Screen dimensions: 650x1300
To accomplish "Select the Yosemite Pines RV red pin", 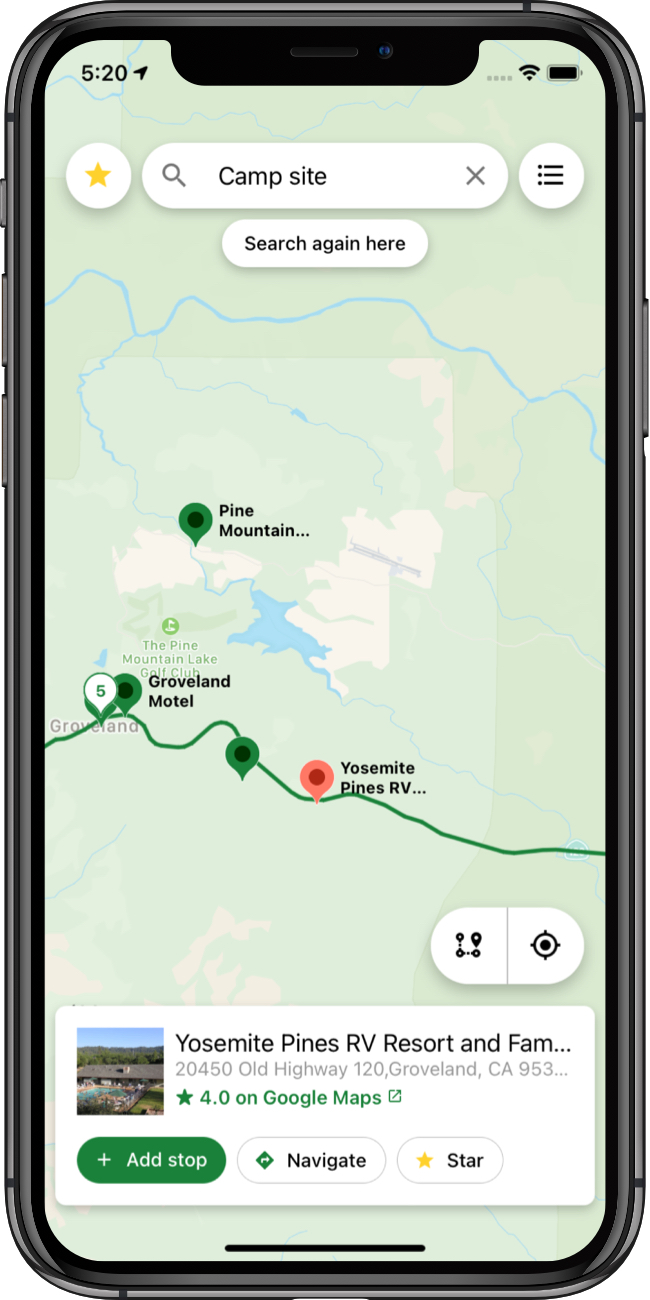I will click(x=317, y=778).
